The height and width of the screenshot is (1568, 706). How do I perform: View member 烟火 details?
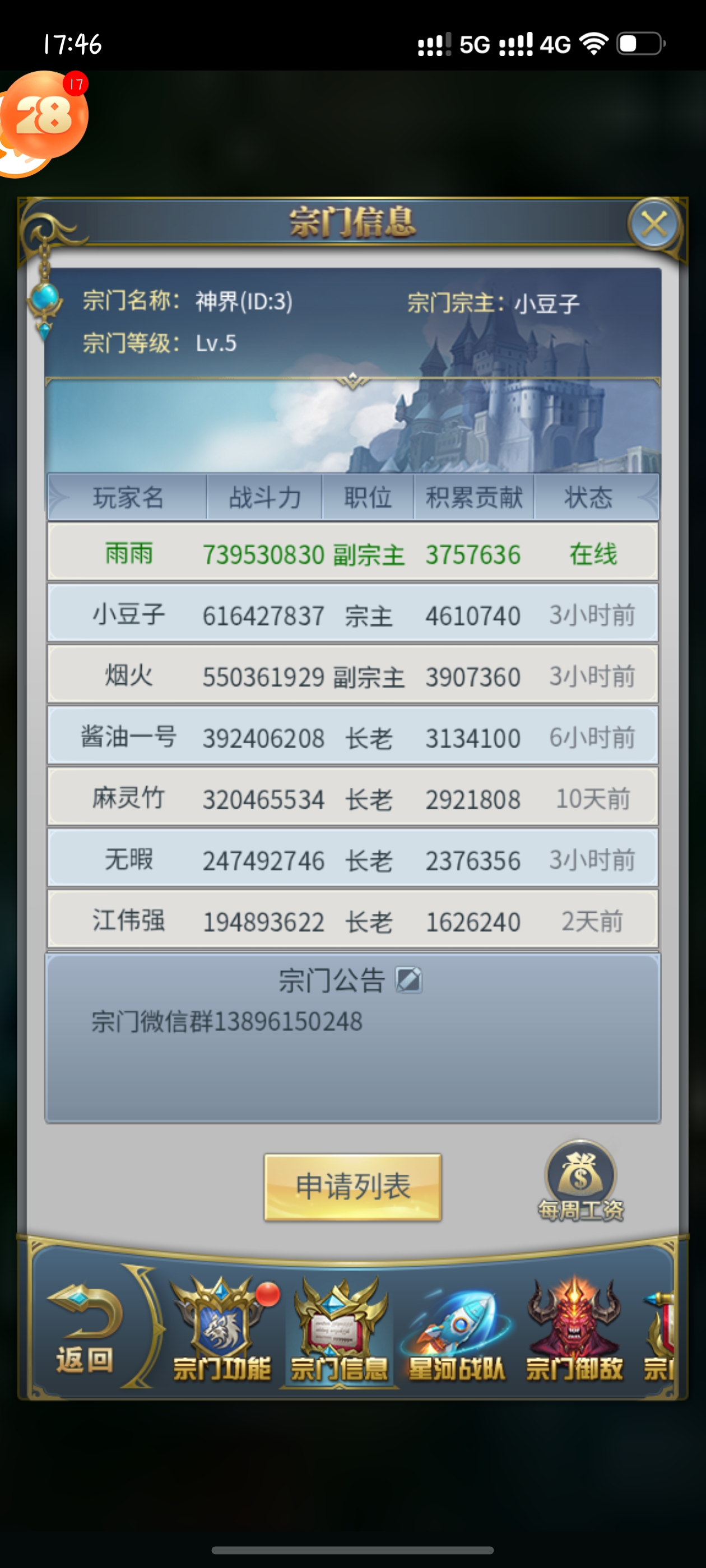352,676
